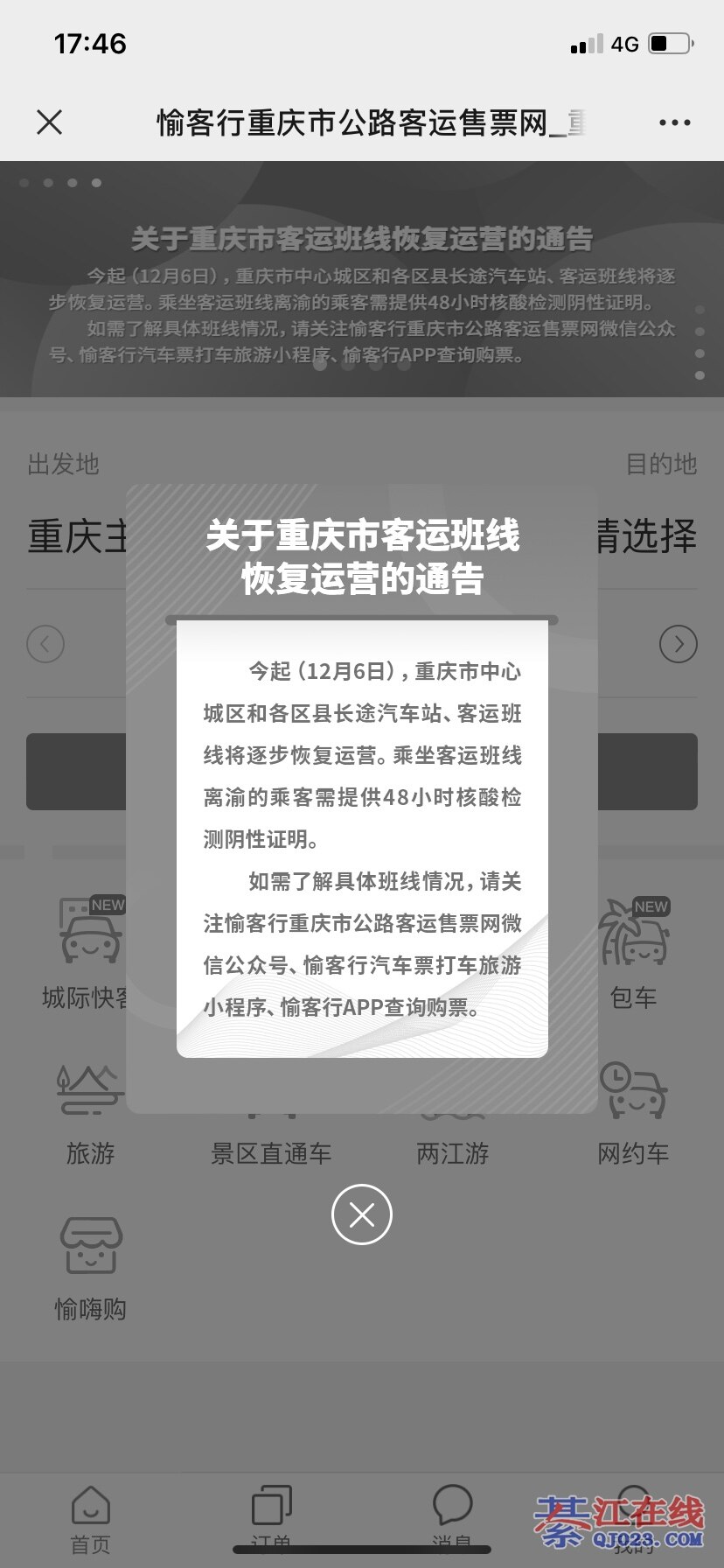Screen dimensions: 724x1568
Task: Open 愉嗨购 shop
Action: click(91, 1269)
